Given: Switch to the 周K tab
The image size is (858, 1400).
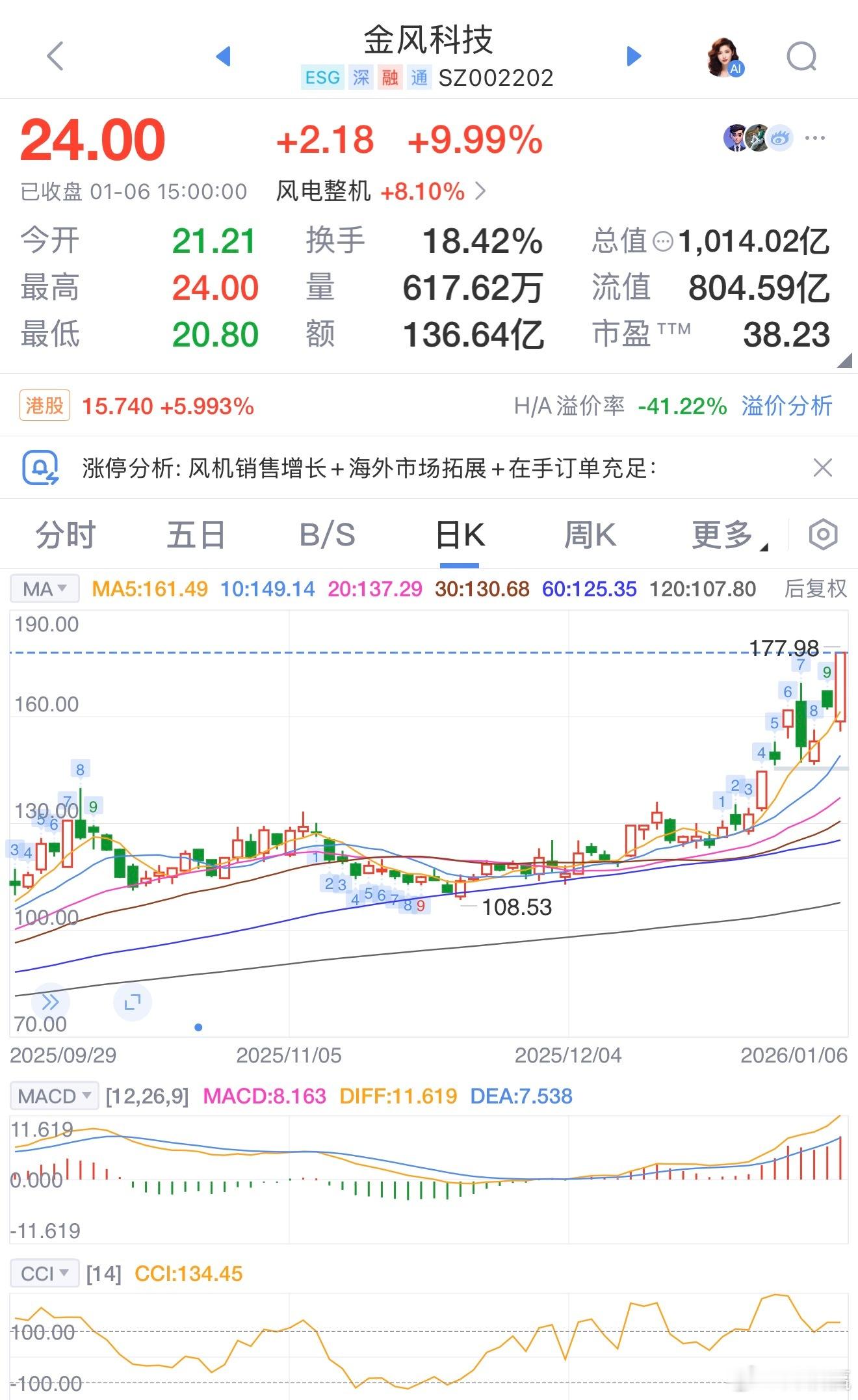Looking at the screenshot, I should 589,534.
